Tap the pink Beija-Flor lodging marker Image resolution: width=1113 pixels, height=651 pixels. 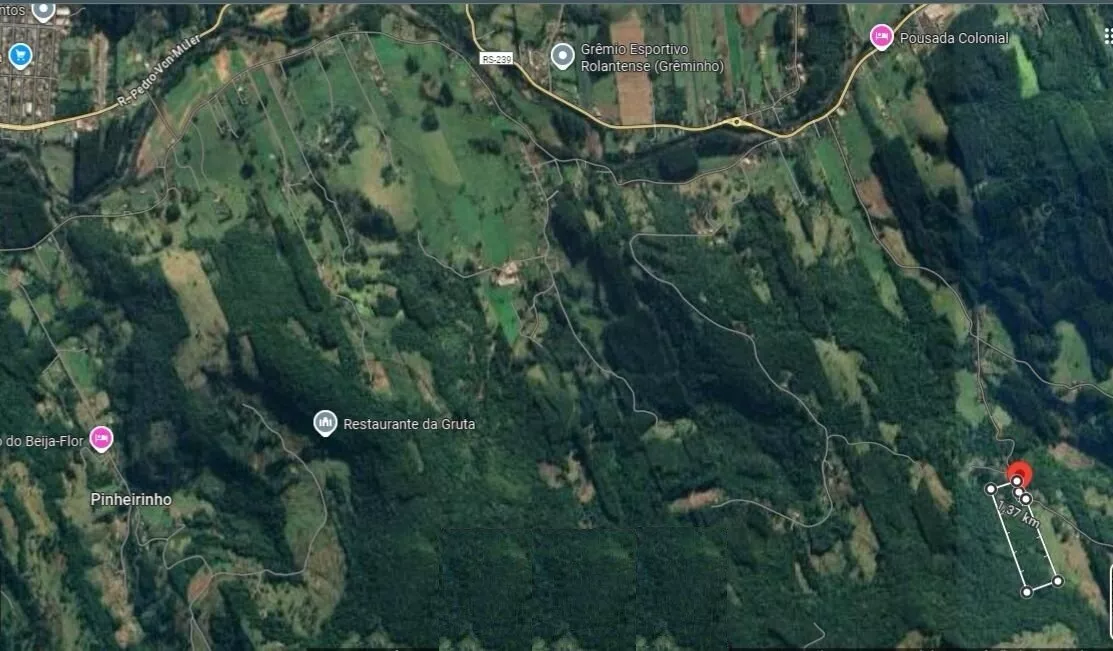[100, 438]
